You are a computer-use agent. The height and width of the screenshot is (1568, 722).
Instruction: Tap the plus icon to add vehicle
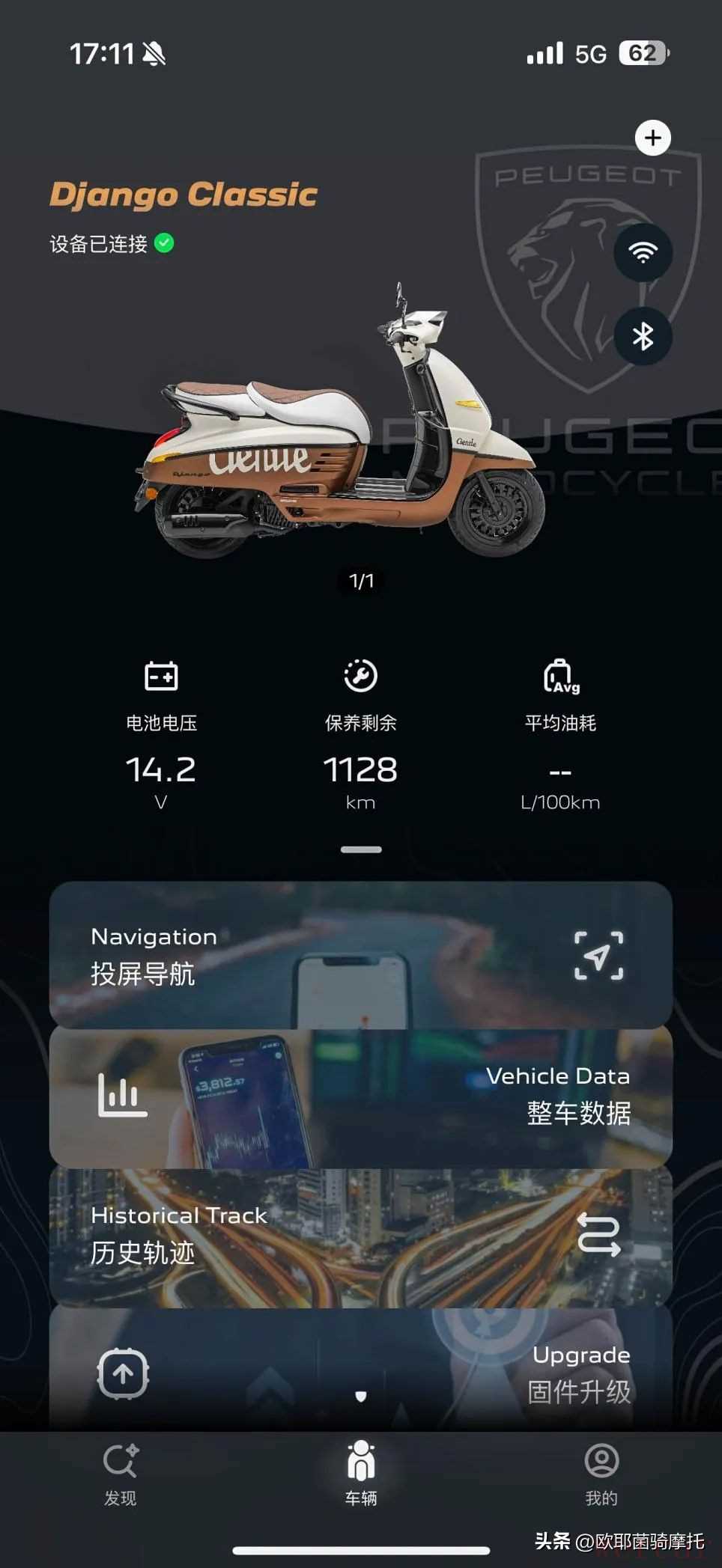652,138
